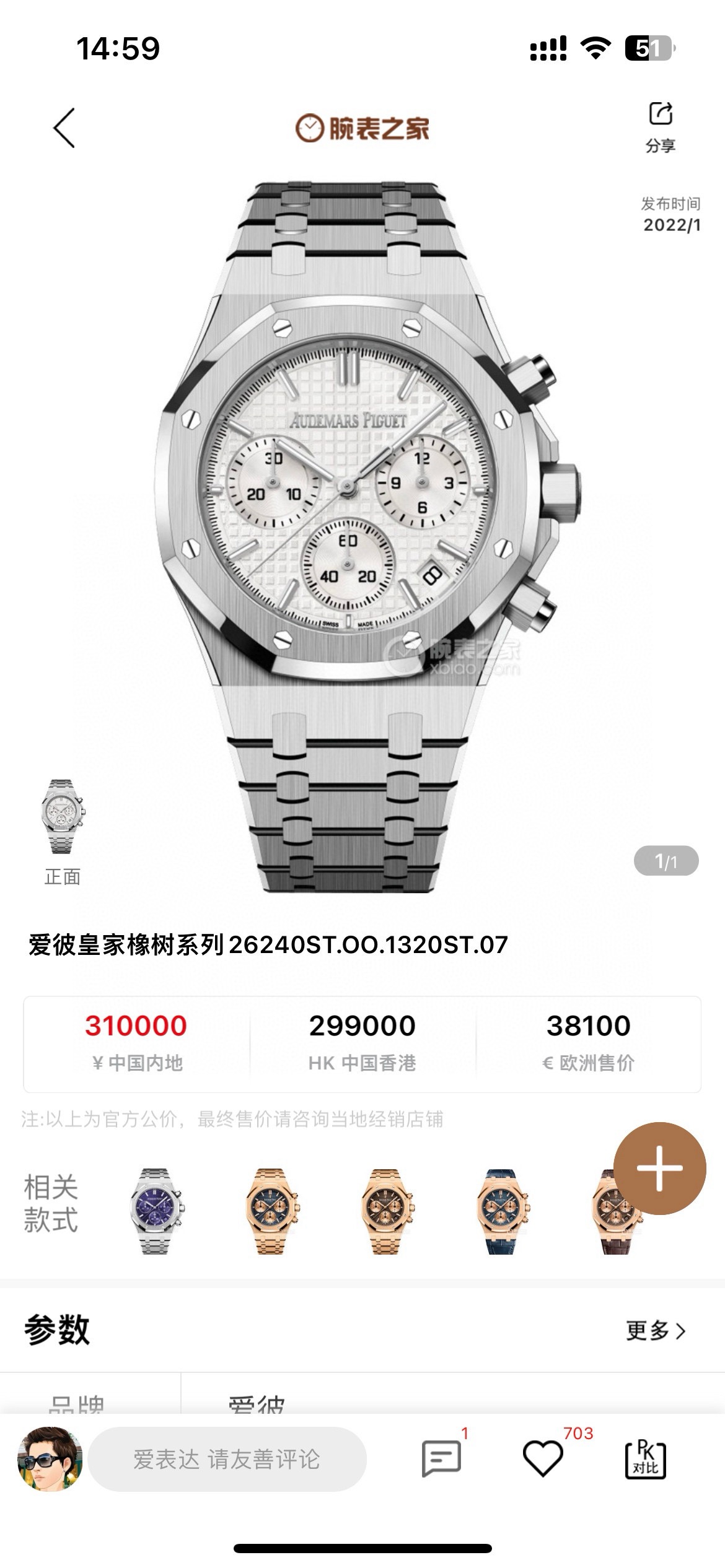Viewport: 725px width, 1568px height.
Task: Expand 更多 for full parameters
Action: click(x=656, y=1330)
